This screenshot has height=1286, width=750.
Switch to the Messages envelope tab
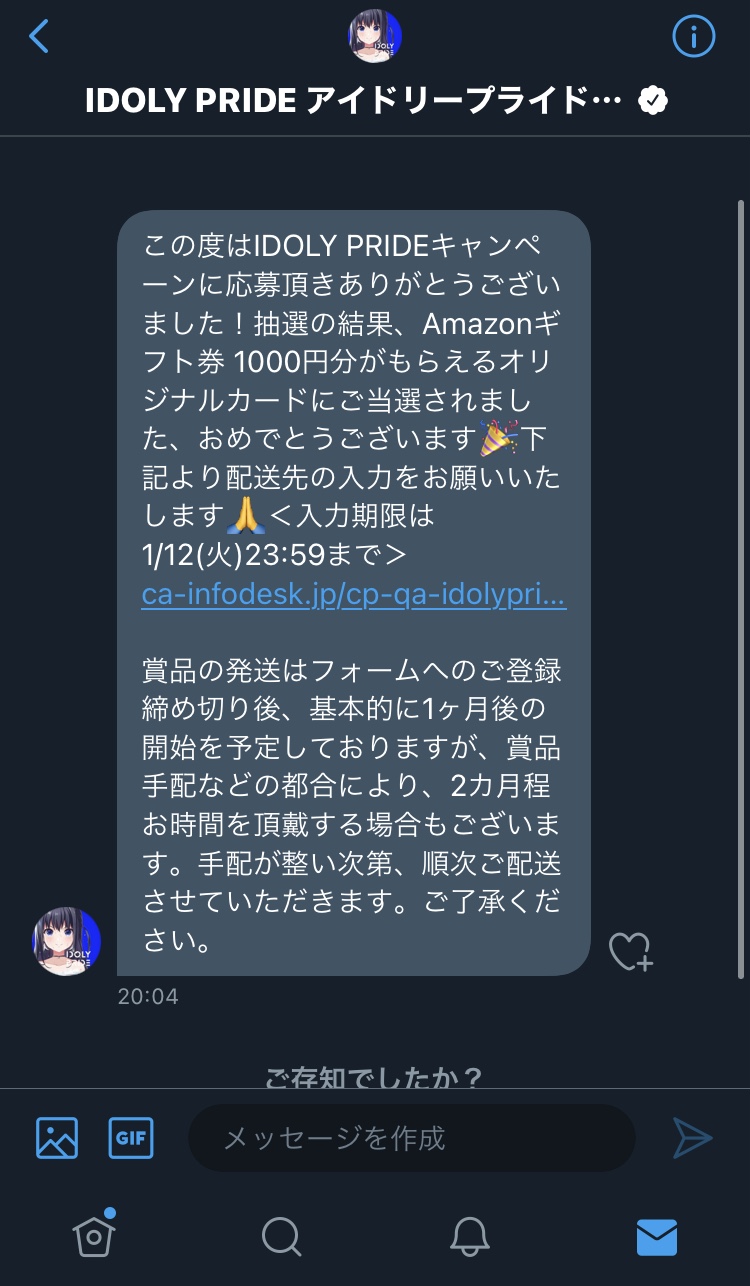(x=657, y=1237)
